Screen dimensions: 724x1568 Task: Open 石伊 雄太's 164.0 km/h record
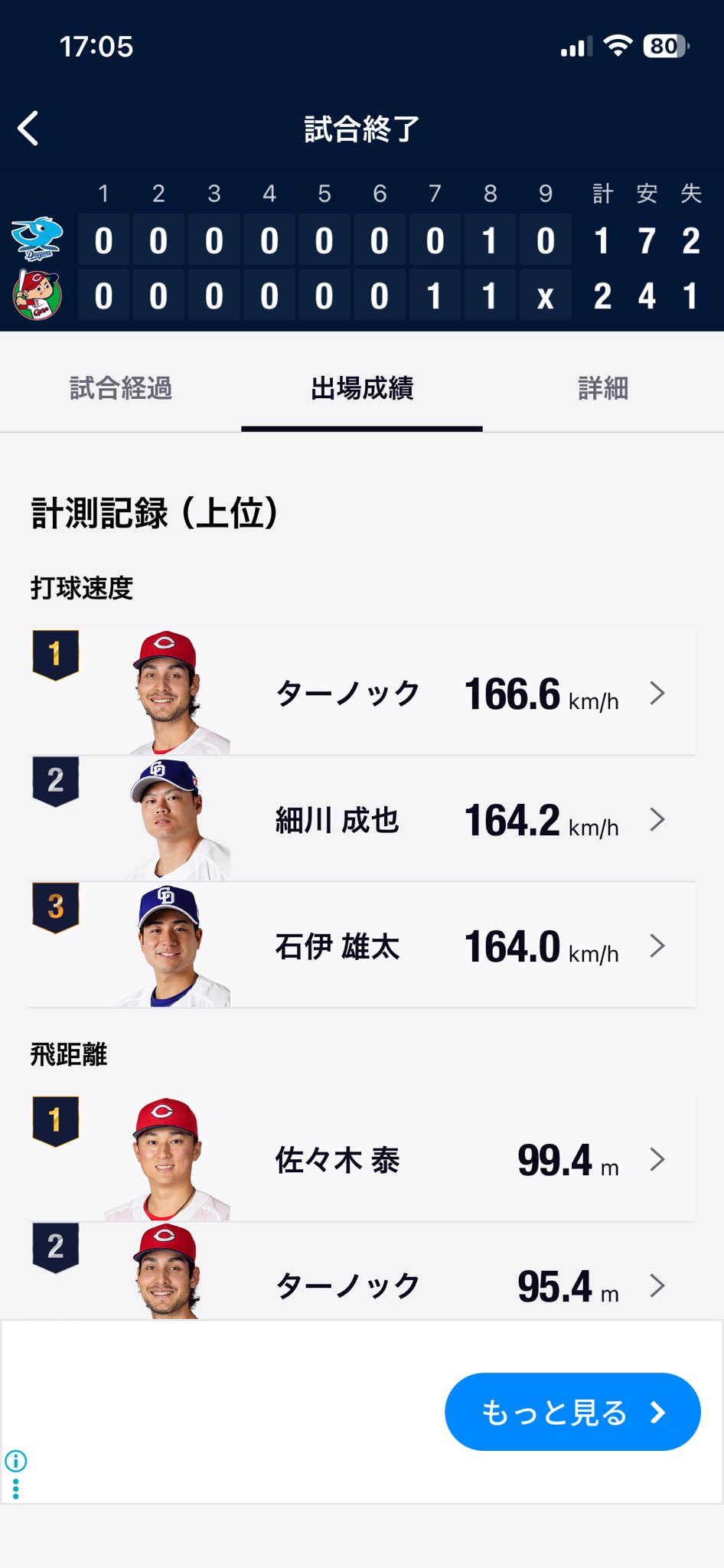coord(362,946)
